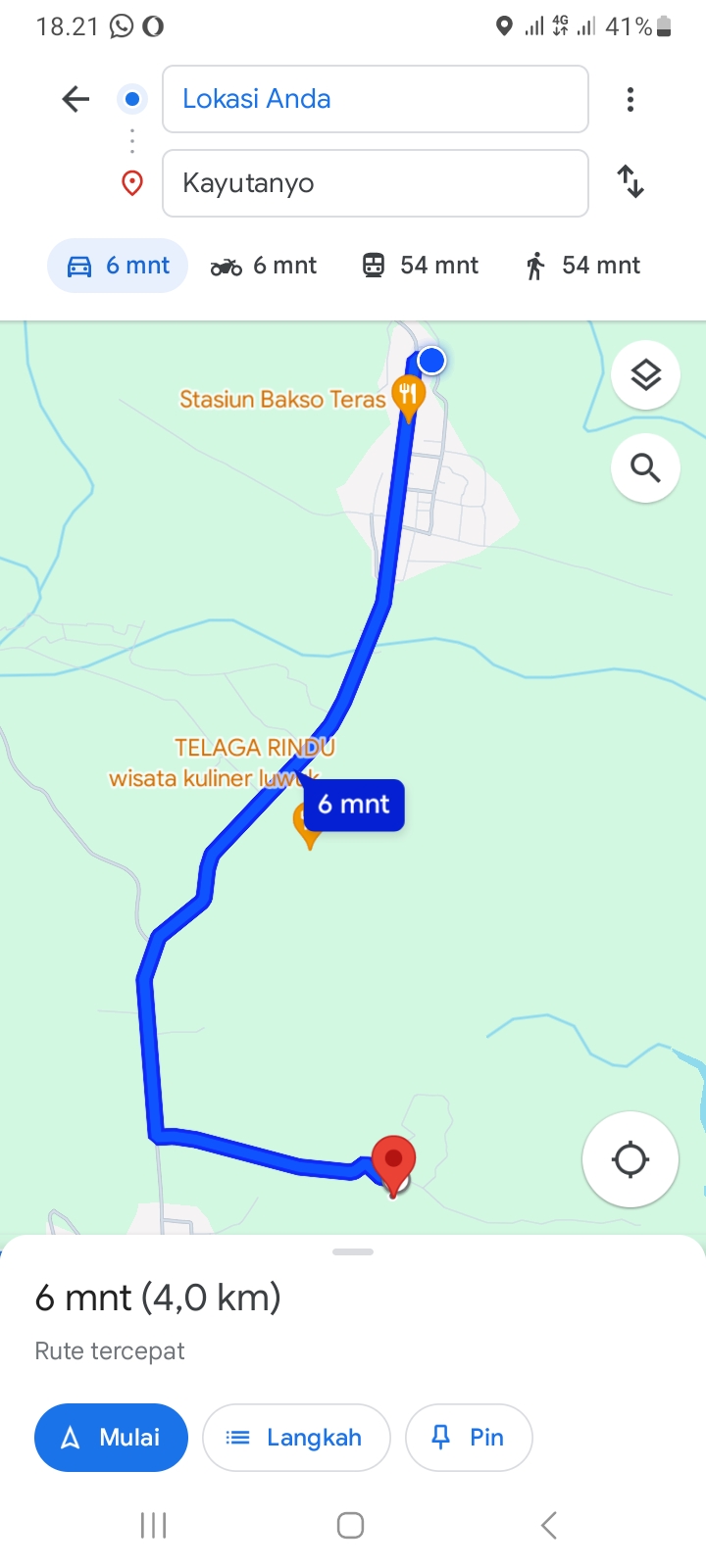Open the map layers button
The width and height of the screenshot is (706, 1568).
point(645,374)
